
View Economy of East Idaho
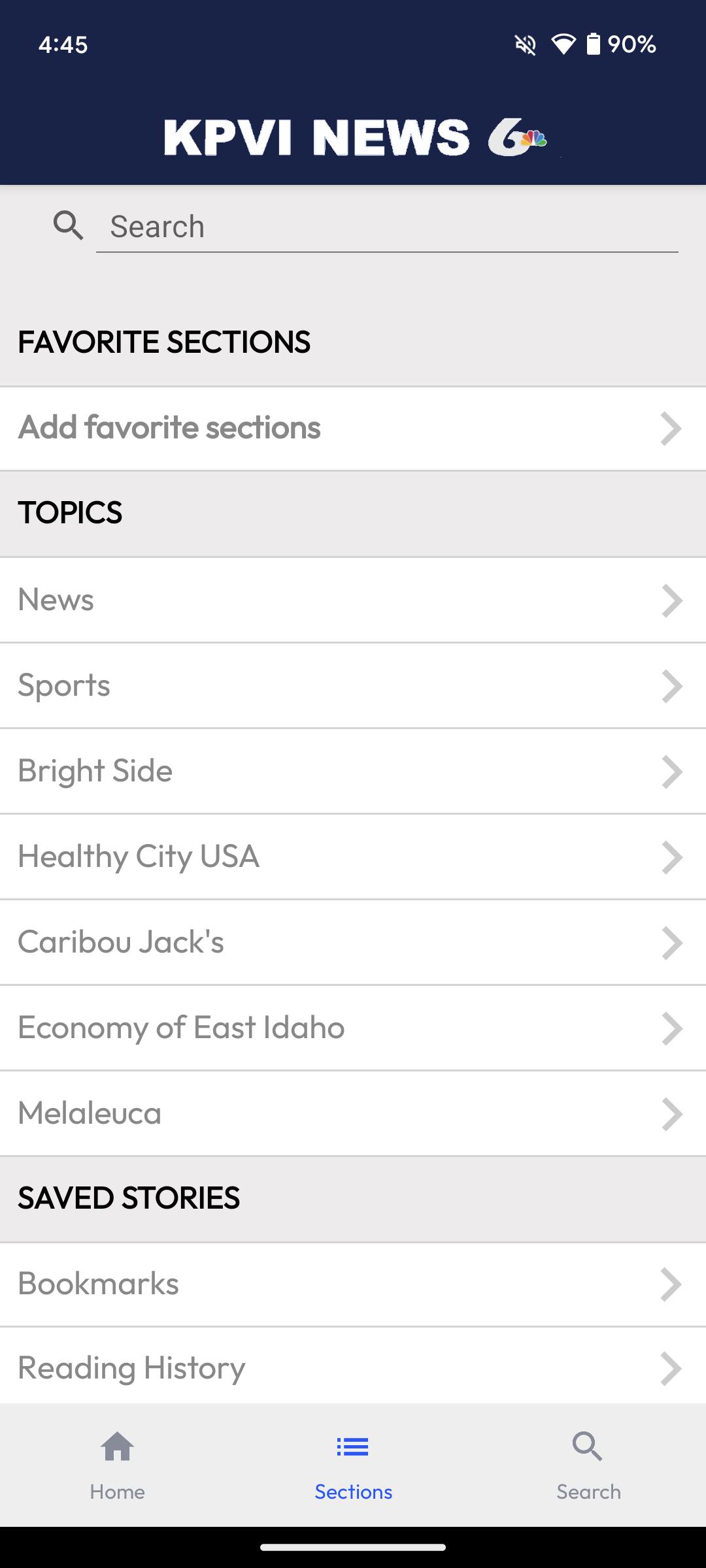pyautogui.click(x=353, y=1028)
